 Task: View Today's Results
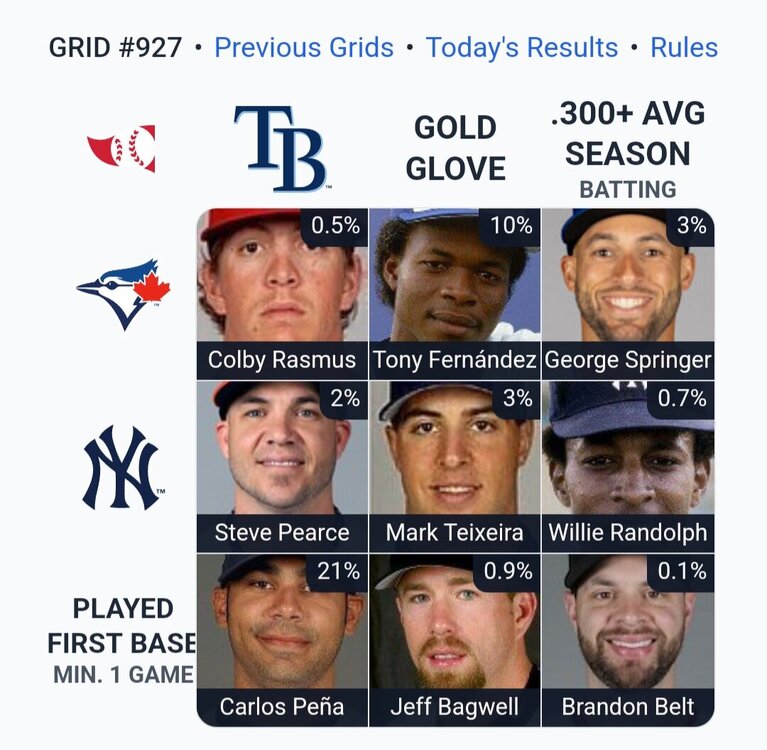tap(521, 47)
